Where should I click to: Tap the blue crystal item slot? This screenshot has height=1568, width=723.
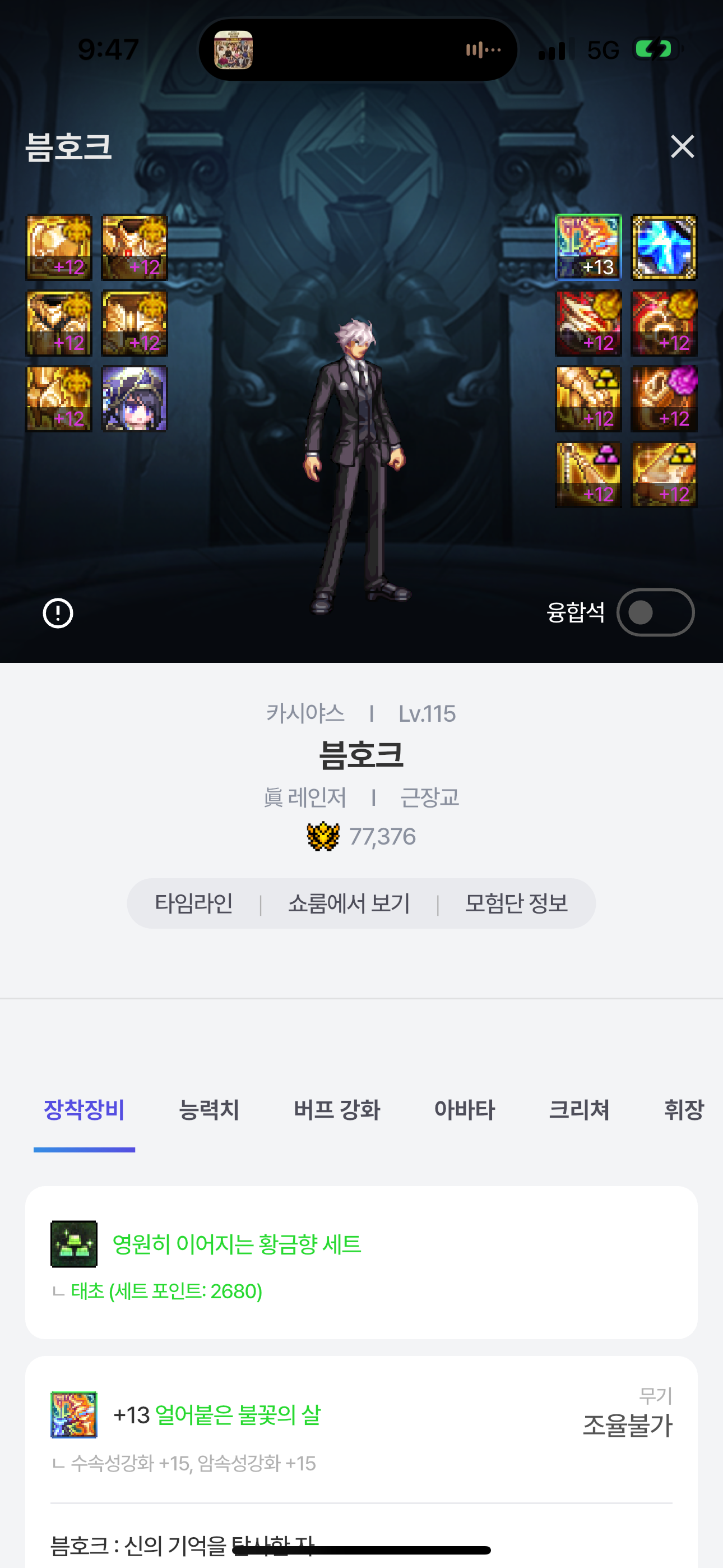[x=664, y=247]
